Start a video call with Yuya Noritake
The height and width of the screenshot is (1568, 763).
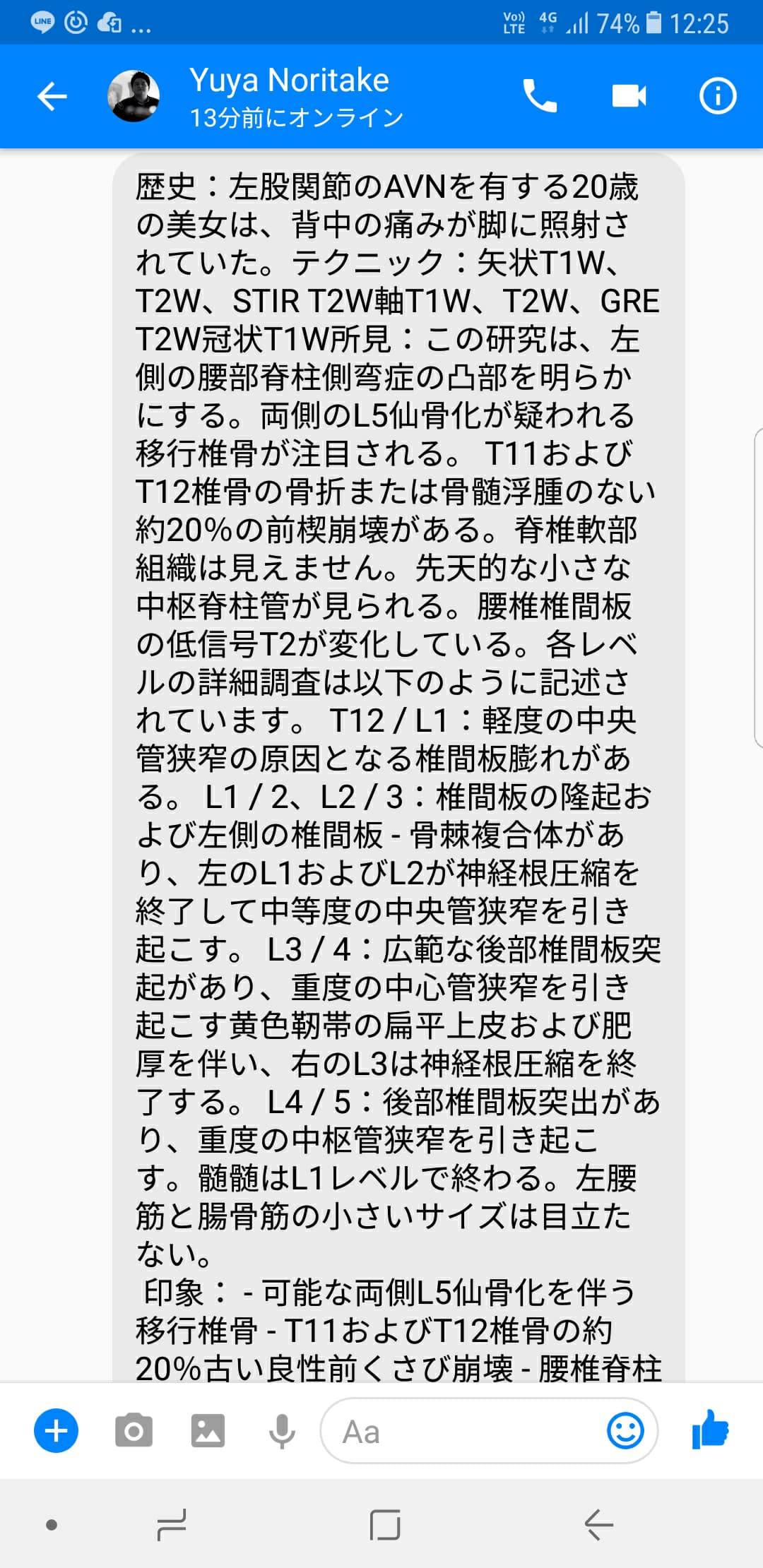click(x=629, y=96)
